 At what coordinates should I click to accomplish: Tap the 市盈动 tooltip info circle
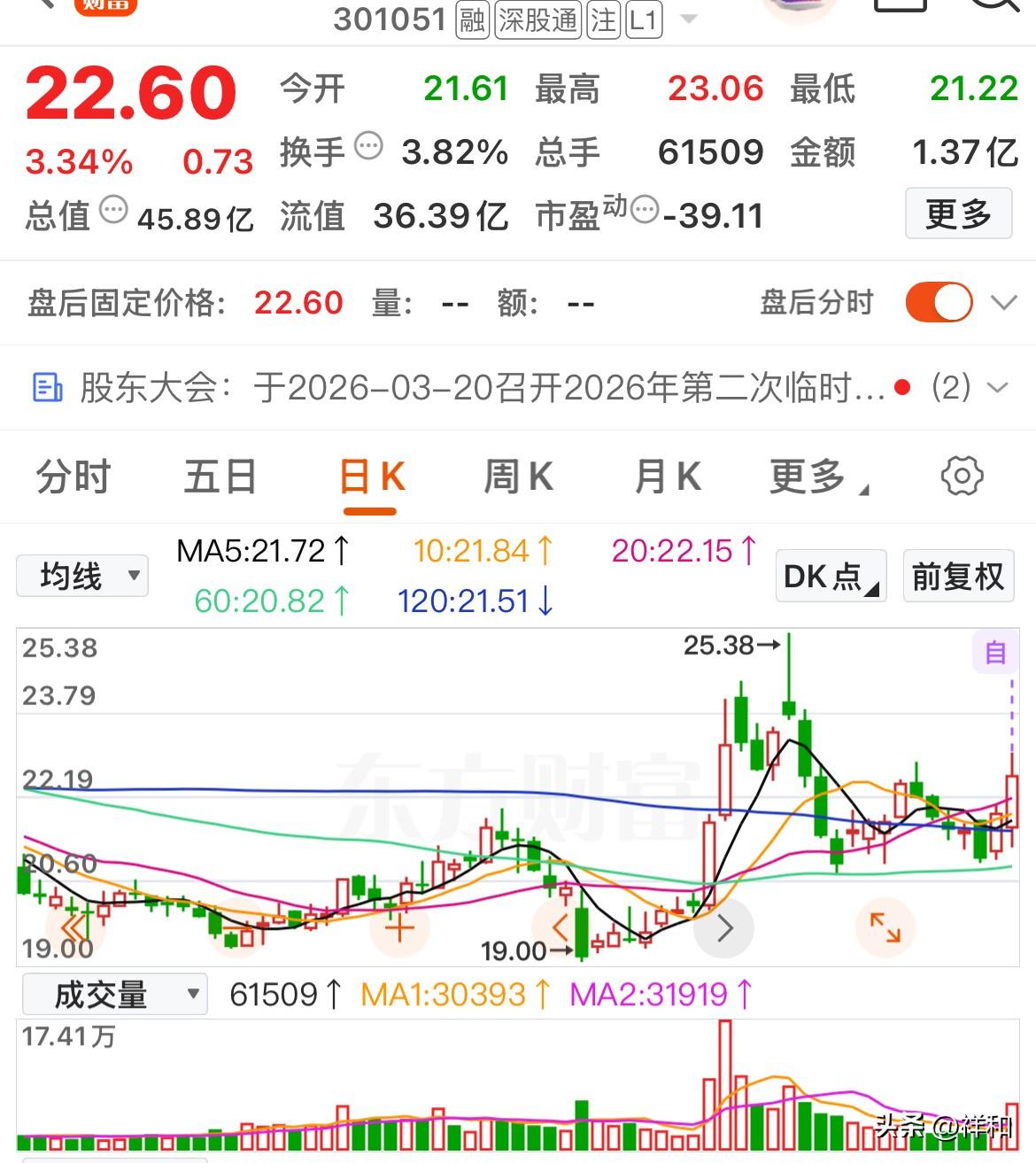coord(646,209)
